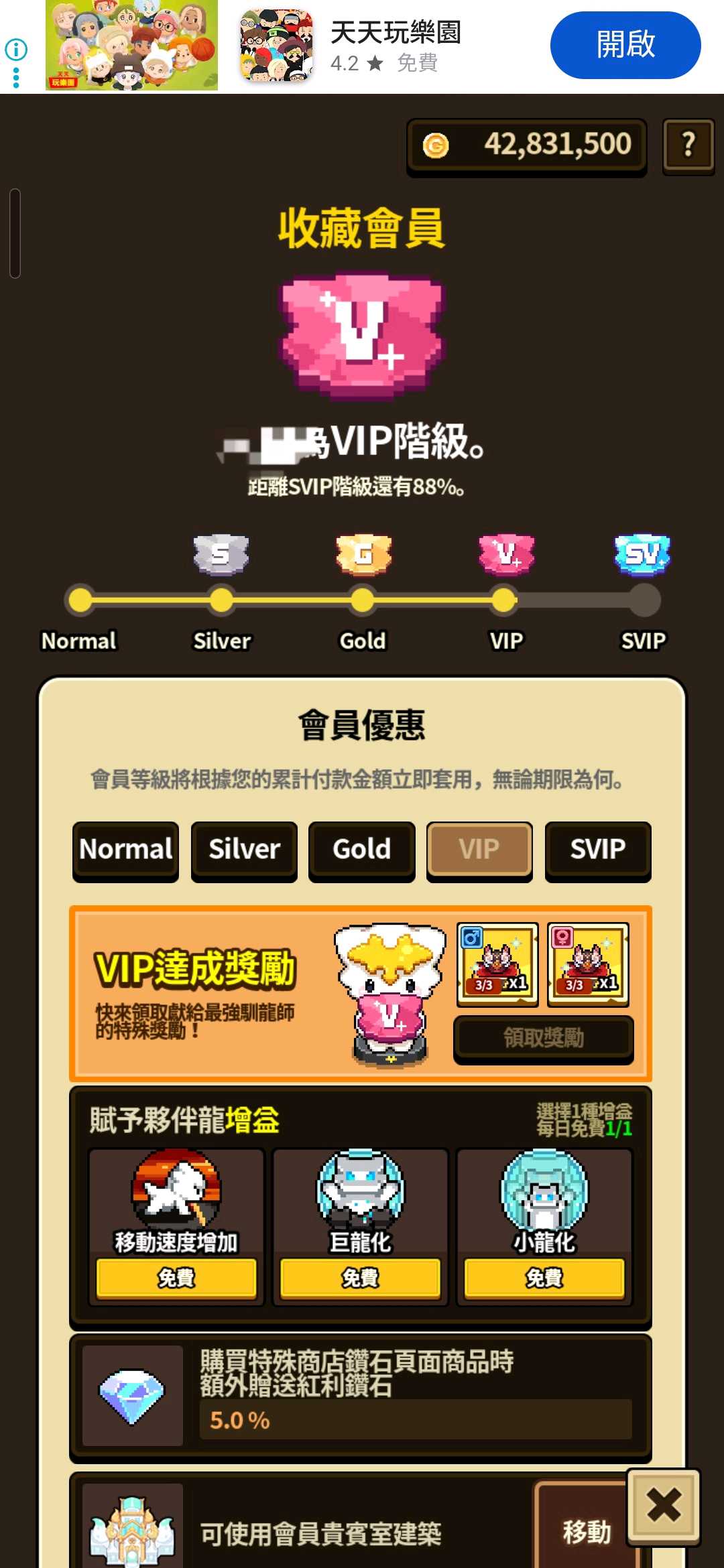The width and height of the screenshot is (724, 1568).
Task: Open the question mark help
Action: [x=688, y=145]
